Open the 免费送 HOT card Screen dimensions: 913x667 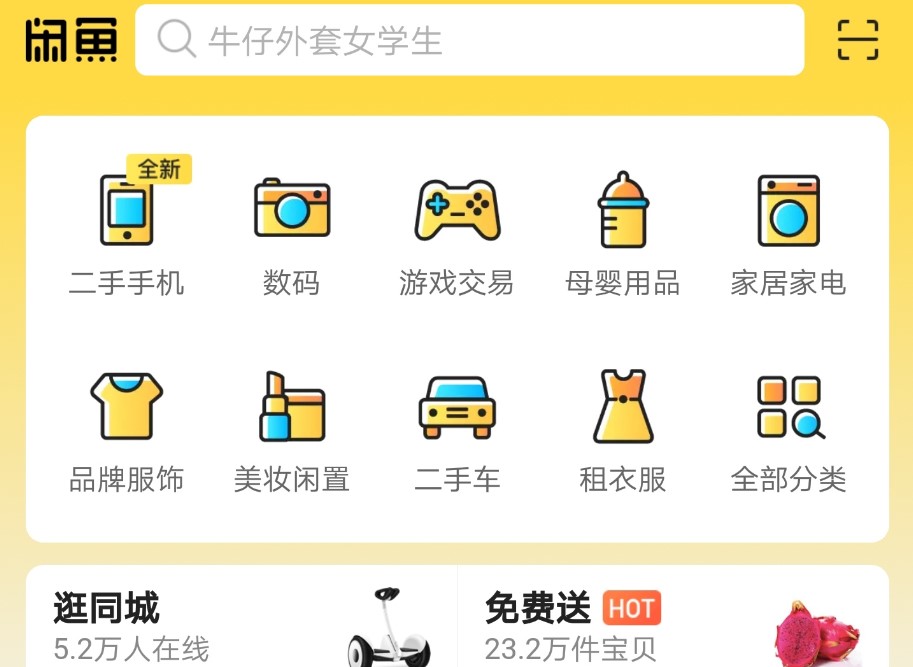click(x=673, y=620)
